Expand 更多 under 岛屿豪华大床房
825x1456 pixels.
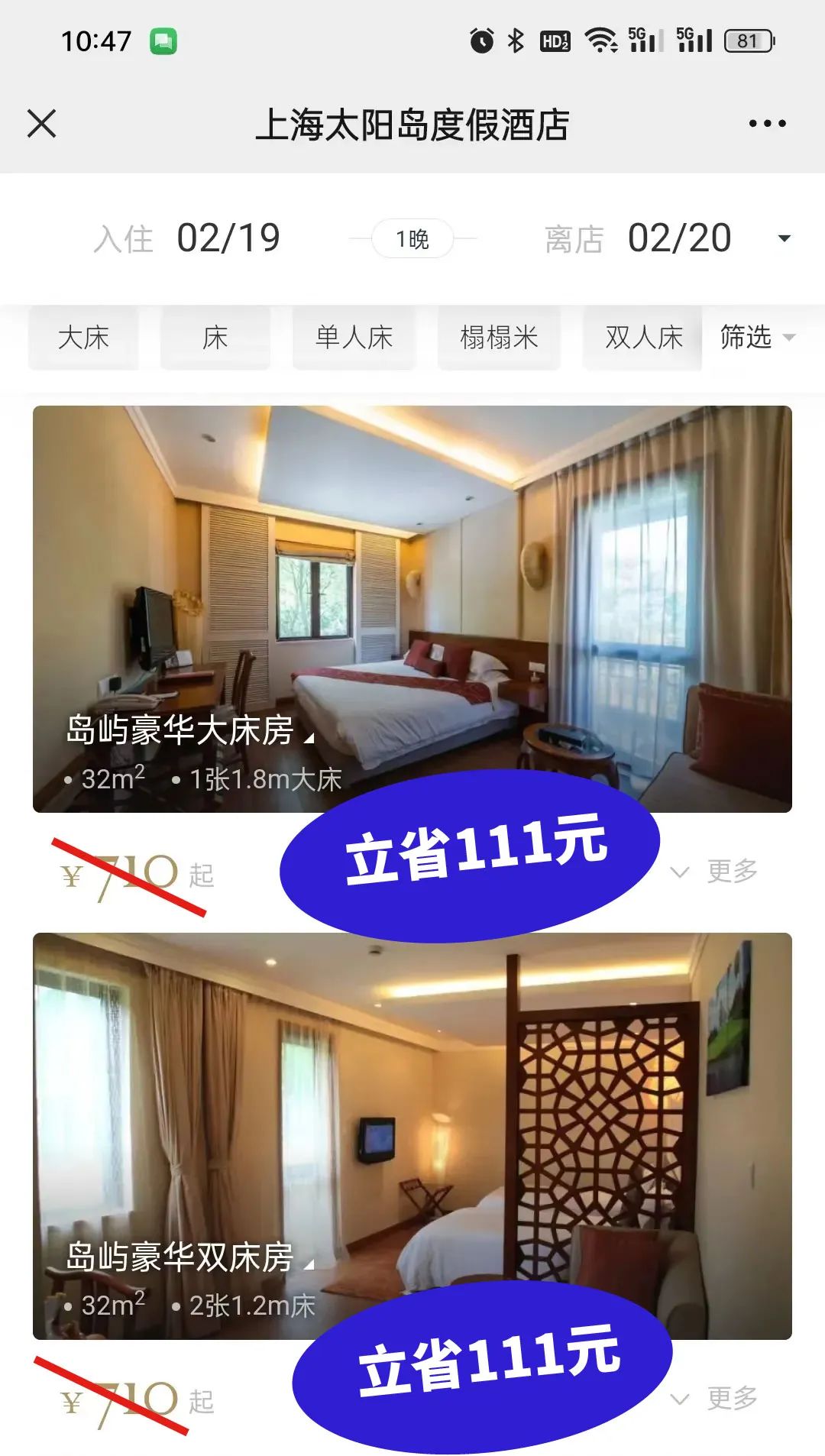(714, 871)
